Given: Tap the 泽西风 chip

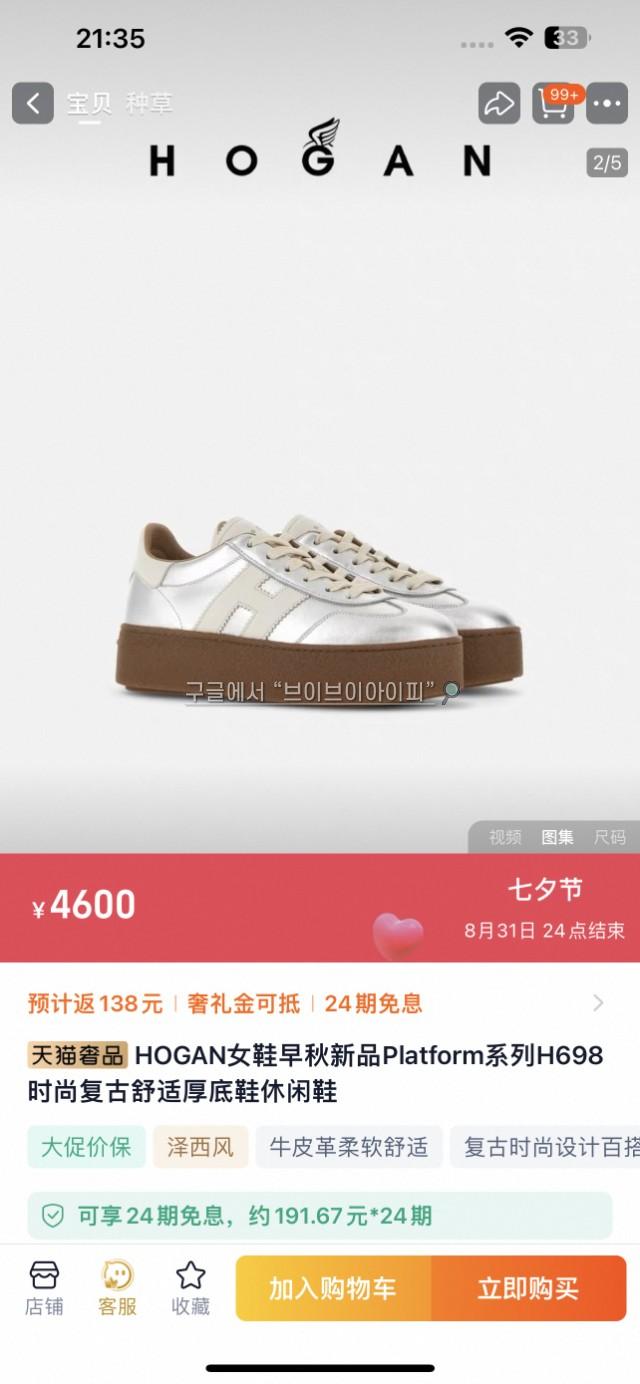Looking at the screenshot, I should (x=200, y=1147).
